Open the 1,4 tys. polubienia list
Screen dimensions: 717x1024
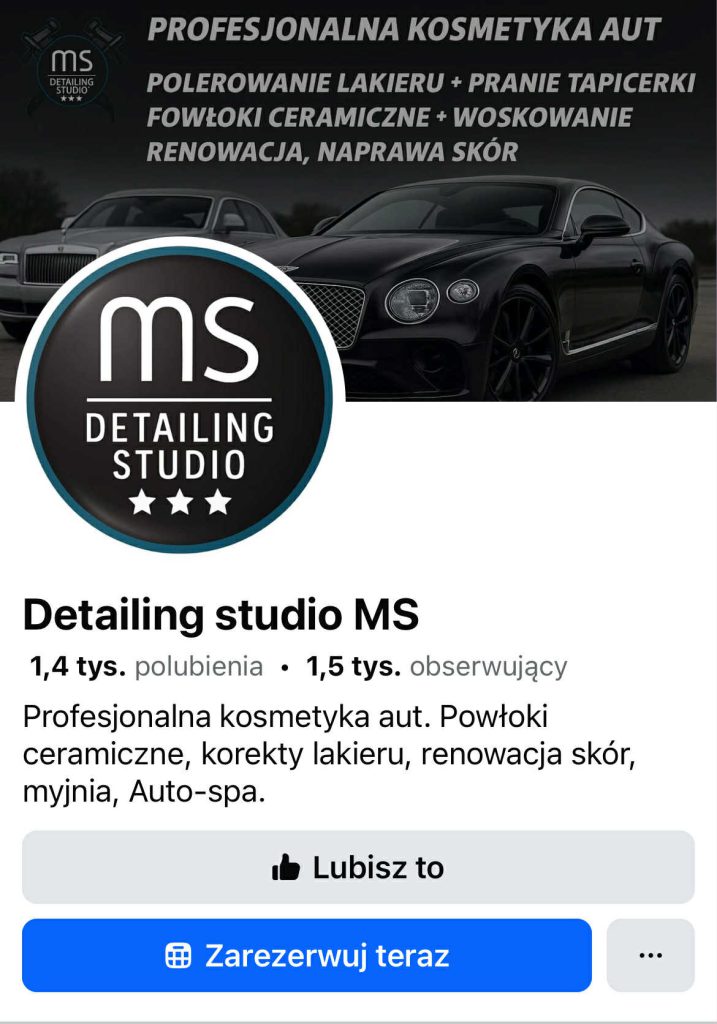click(146, 667)
